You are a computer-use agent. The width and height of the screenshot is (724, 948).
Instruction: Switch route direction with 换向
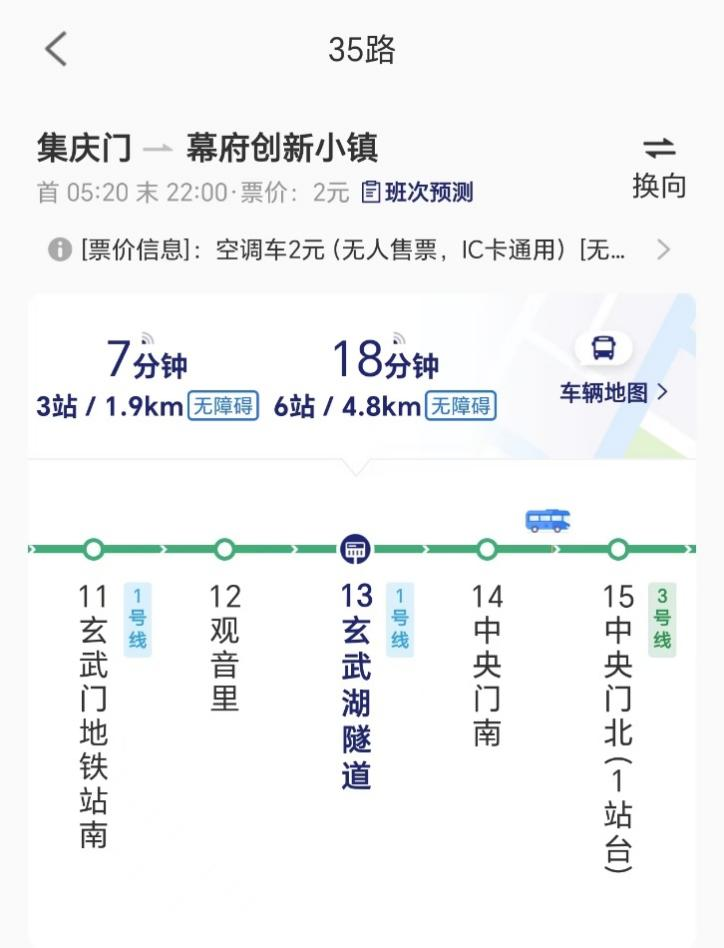pos(658,166)
